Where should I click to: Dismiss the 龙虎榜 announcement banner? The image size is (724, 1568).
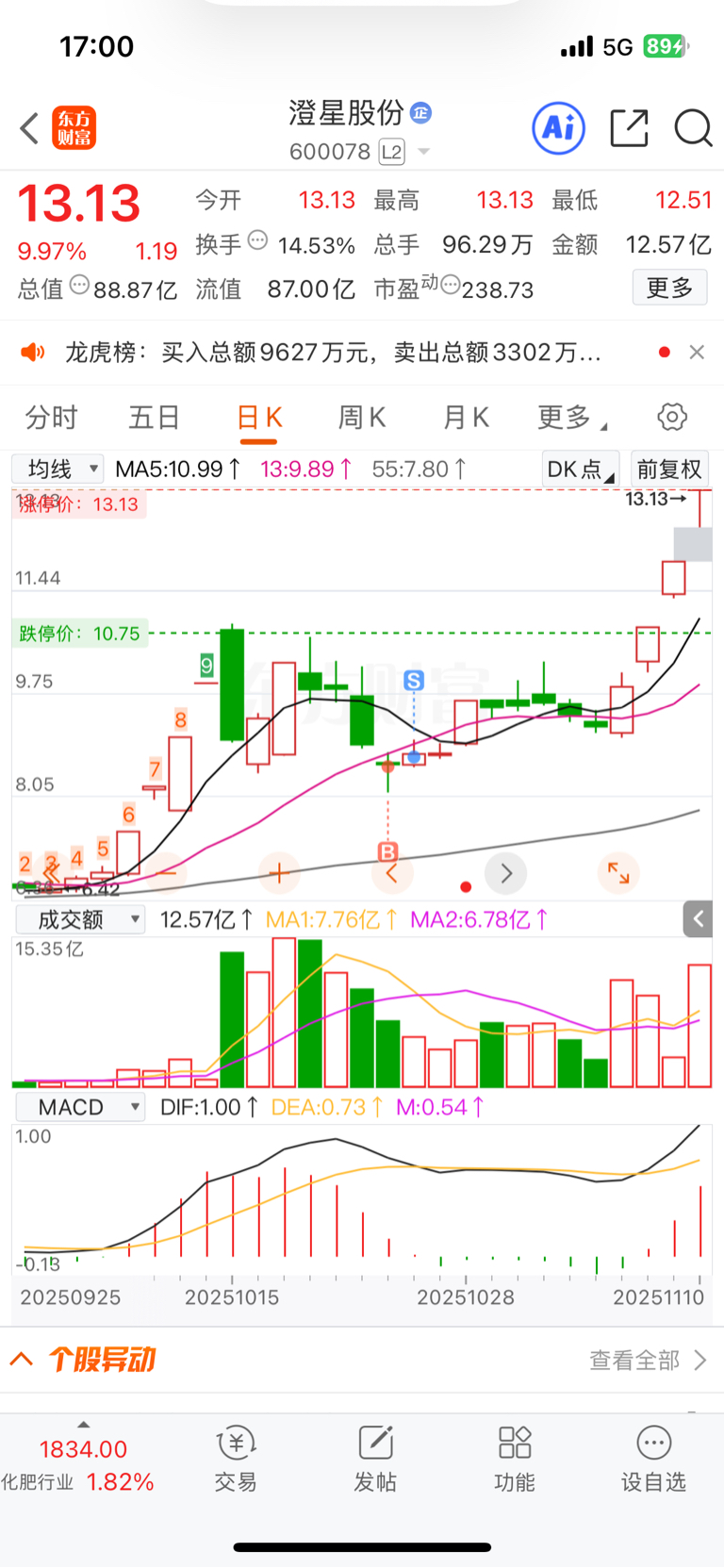click(x=697, y=353)
